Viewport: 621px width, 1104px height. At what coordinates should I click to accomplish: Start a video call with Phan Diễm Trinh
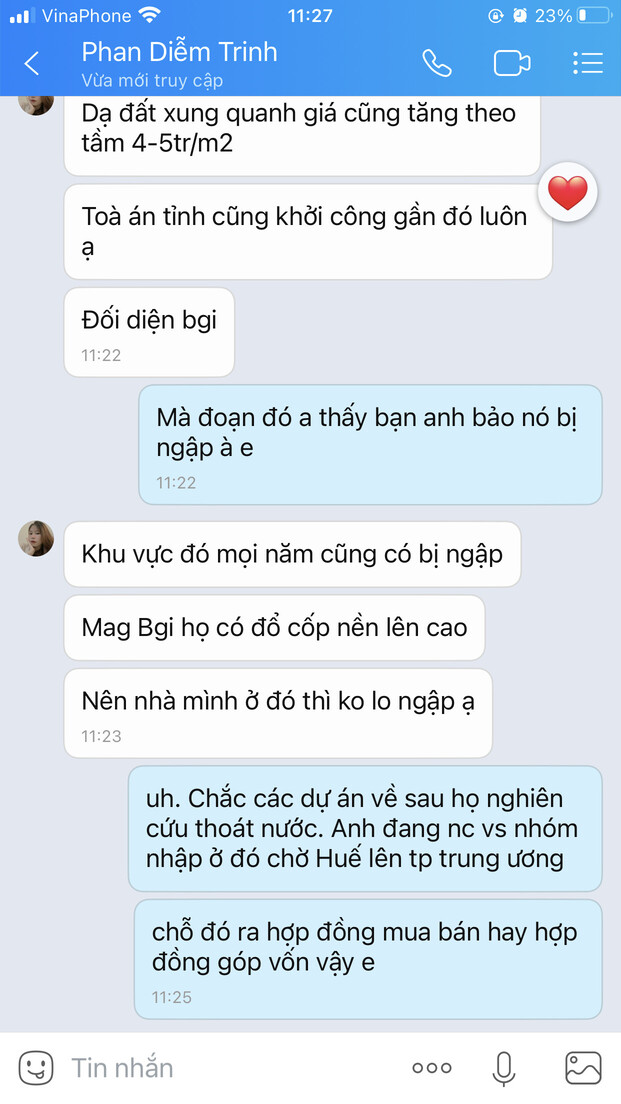click(511, 64)
